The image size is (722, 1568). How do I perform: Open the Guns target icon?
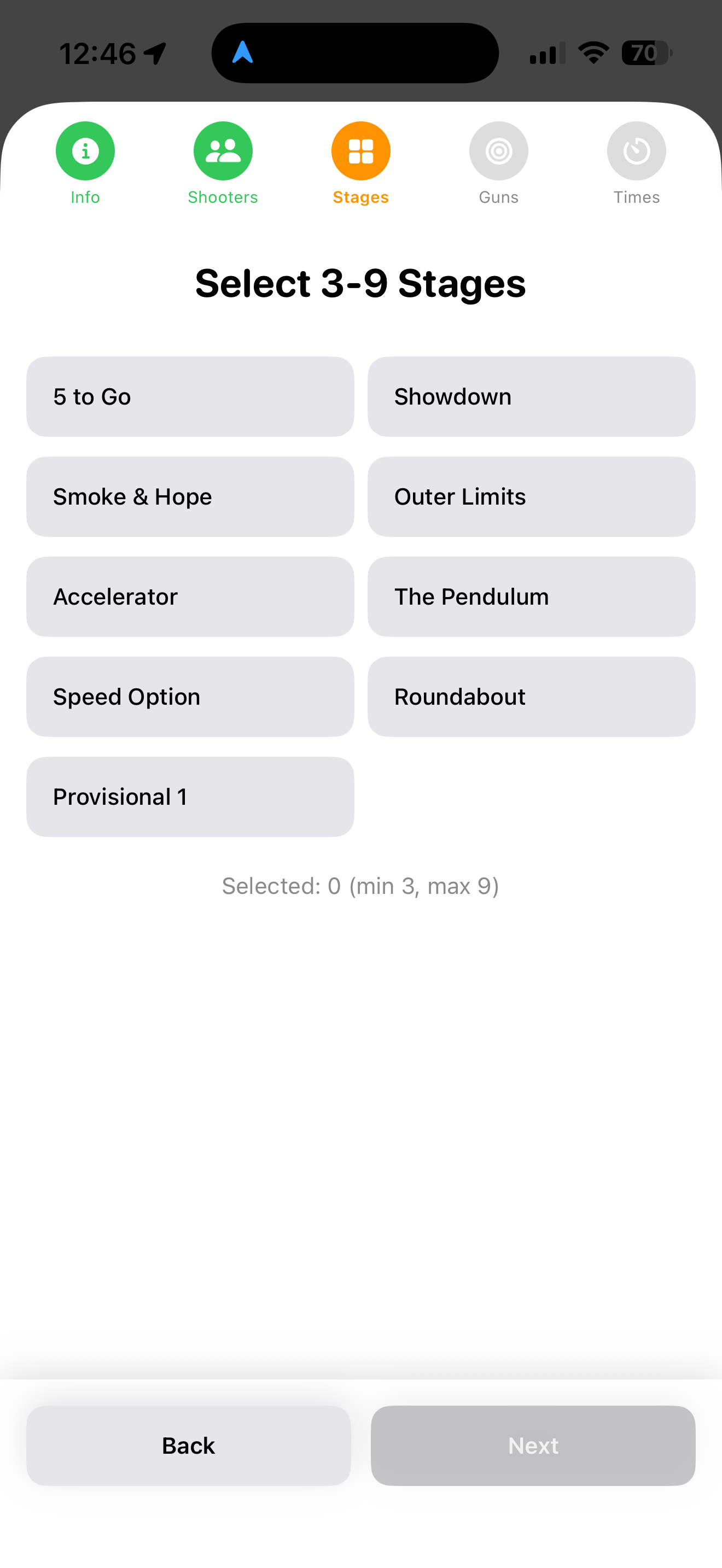[x=499, y=150]
